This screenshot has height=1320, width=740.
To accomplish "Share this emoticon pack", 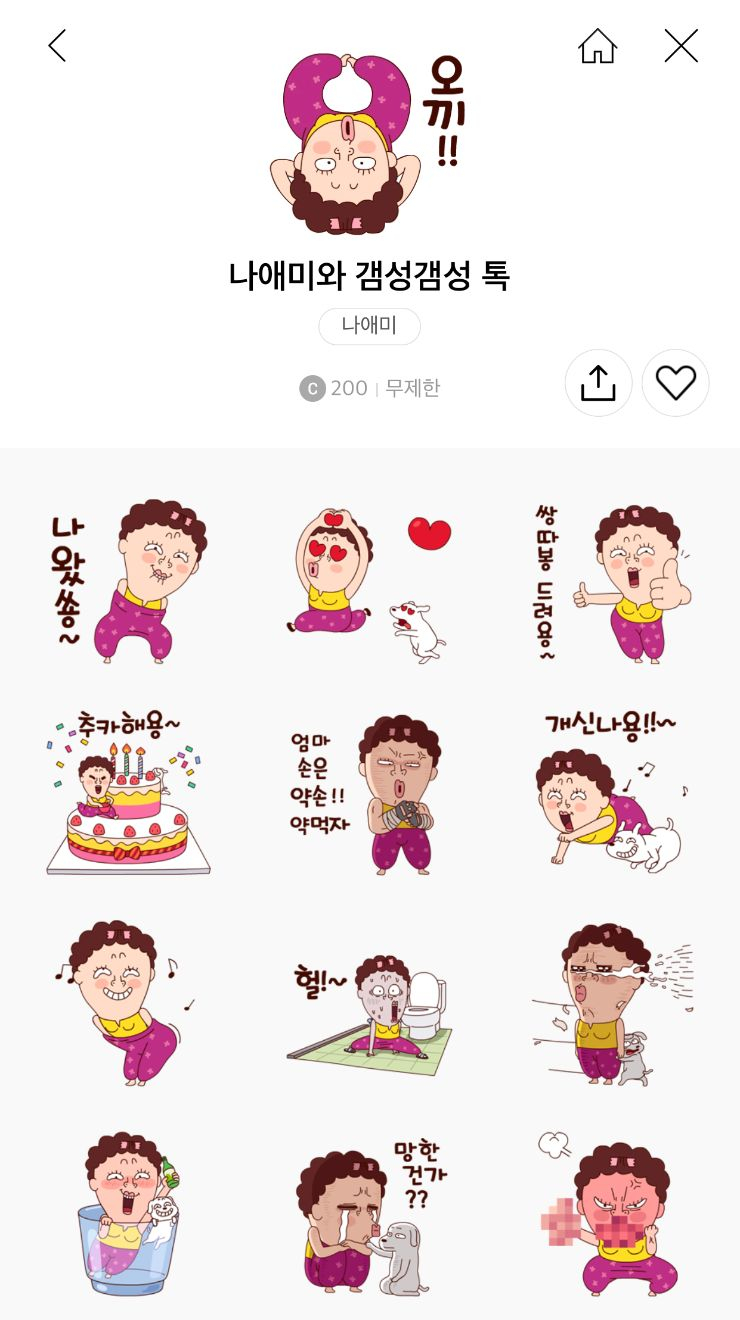I will click(x=598, y=383).
